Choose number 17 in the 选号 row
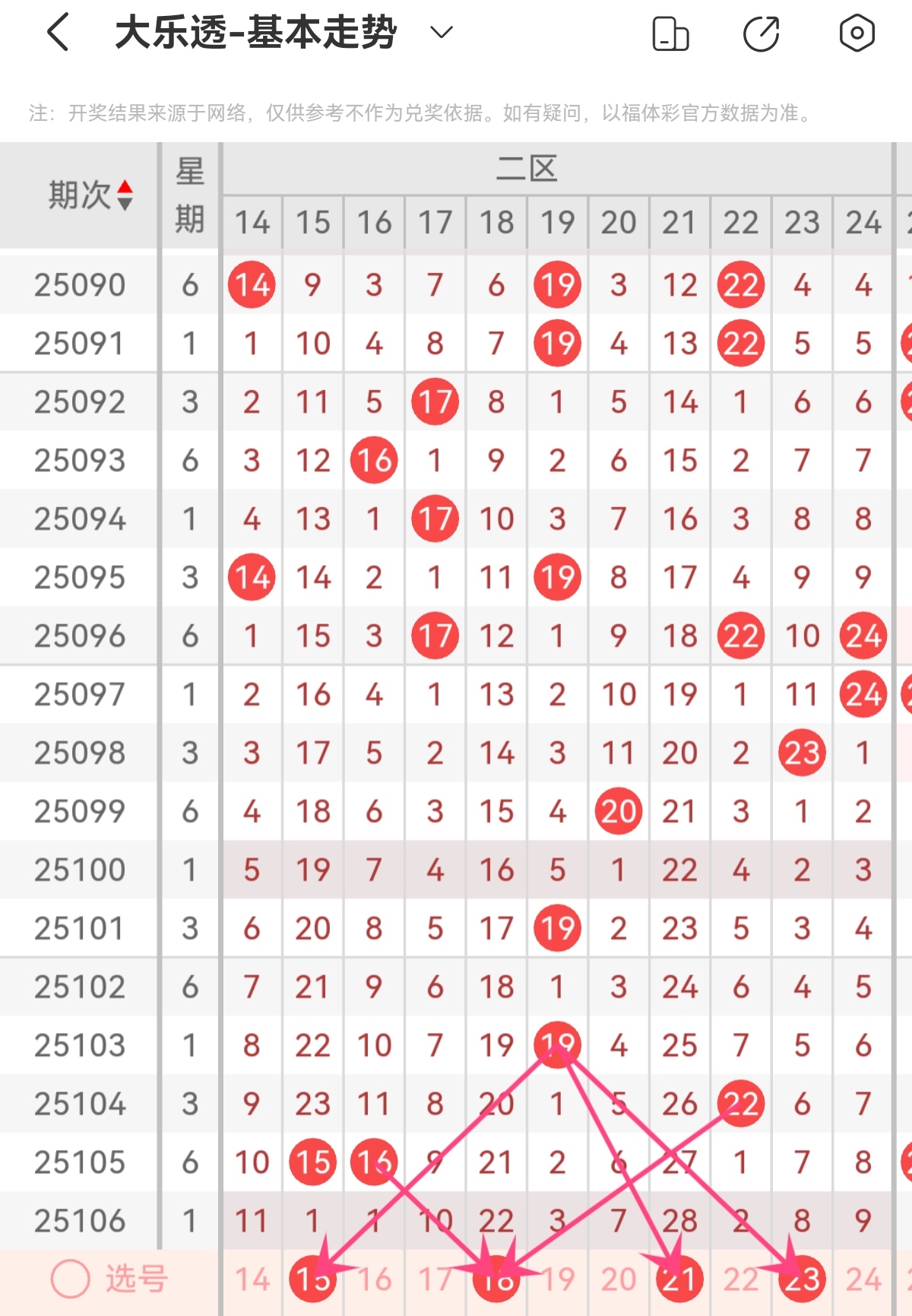This screenshot has height=1316, width=912. pos(435,1280)
